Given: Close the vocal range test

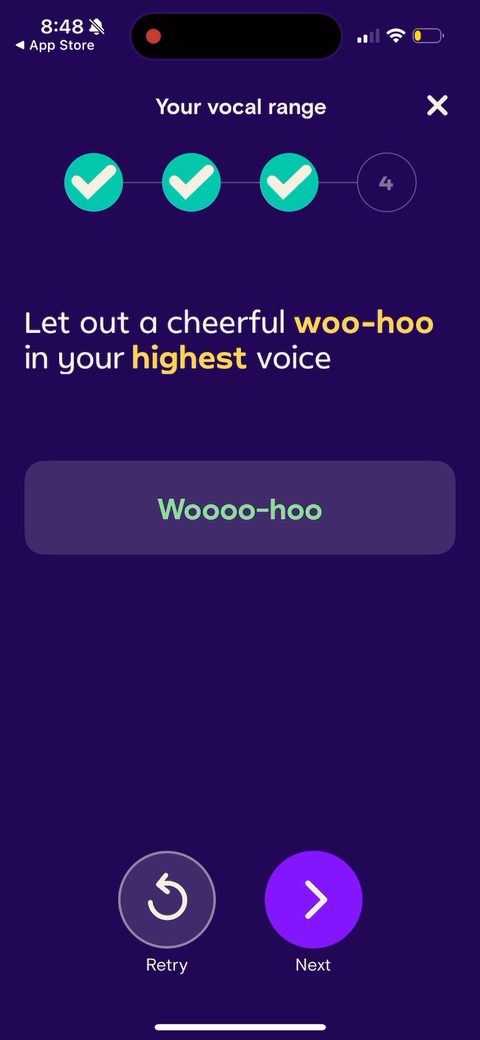Looking at the screenshot, I should coord(437,105).
